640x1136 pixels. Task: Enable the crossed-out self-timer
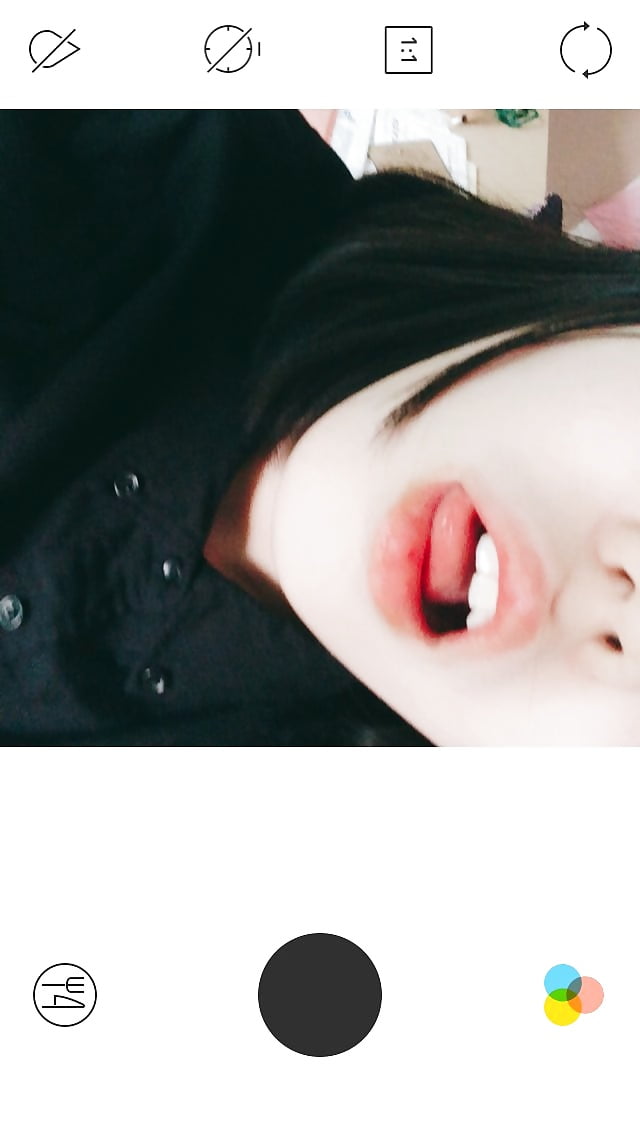tap(230, 50)
